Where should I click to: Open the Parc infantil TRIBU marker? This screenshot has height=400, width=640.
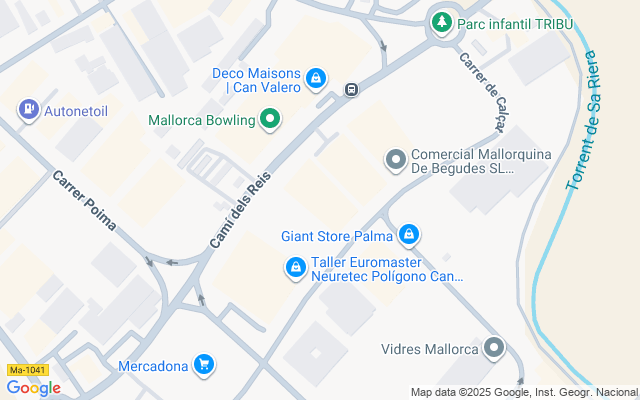pos(440,21)
